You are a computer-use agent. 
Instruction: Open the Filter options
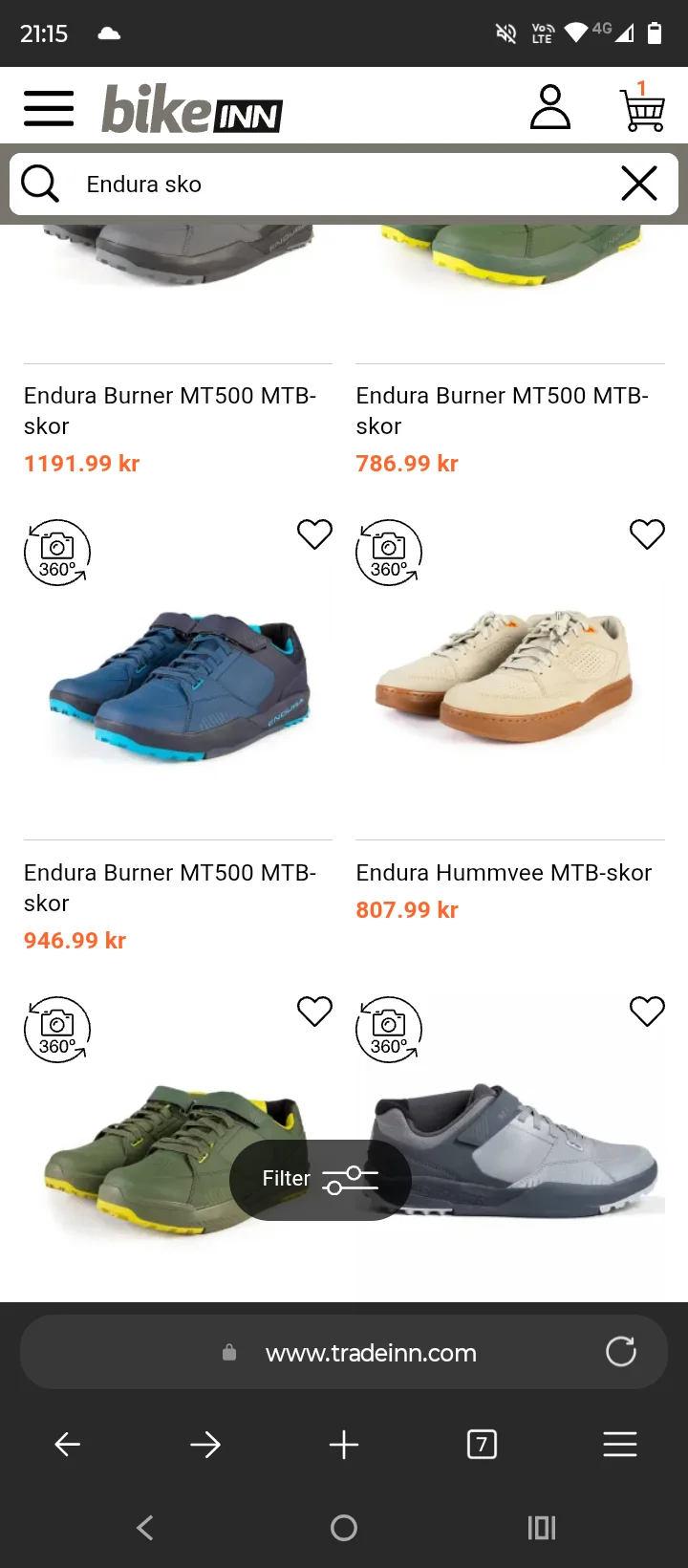[320, 1179]
